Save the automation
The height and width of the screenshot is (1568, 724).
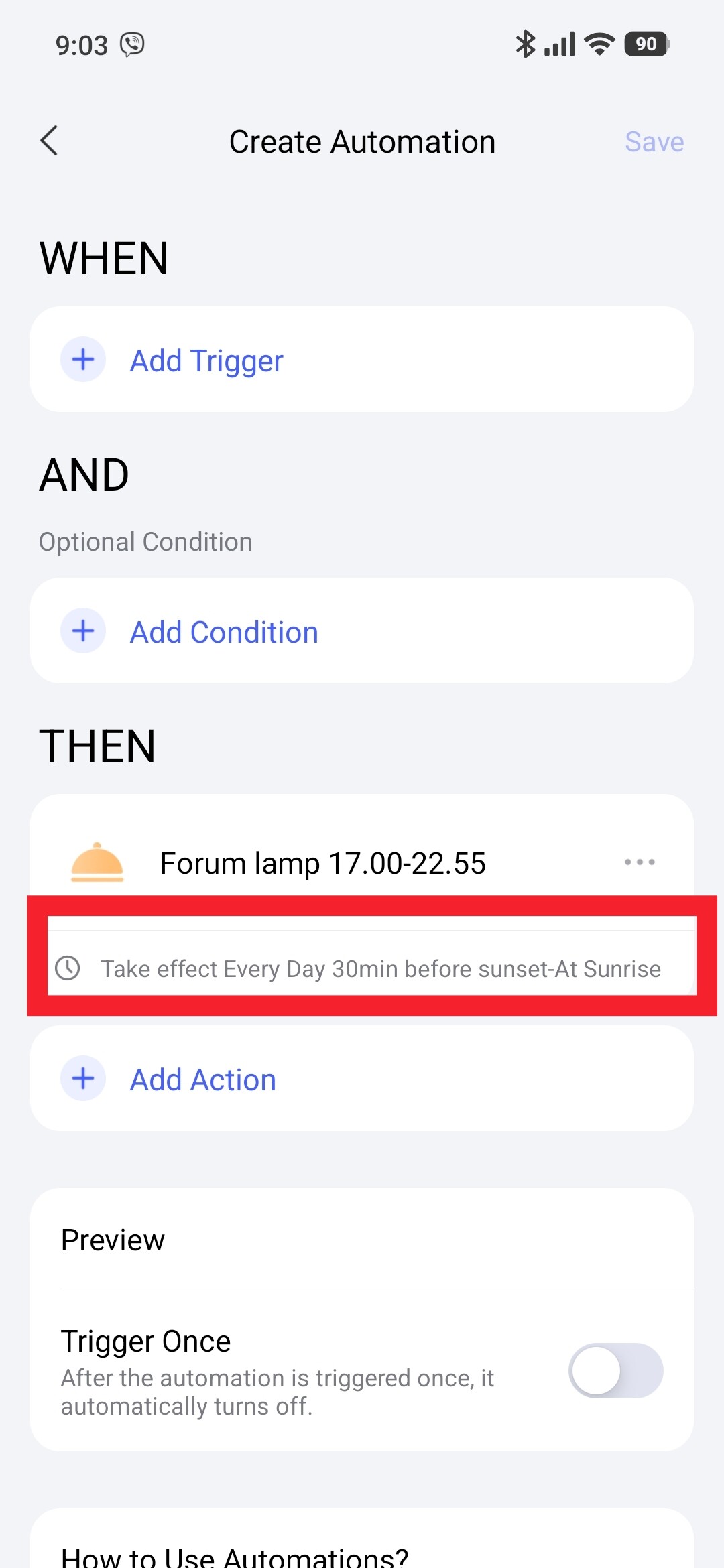pyautogui.click(x=654, y=142)
